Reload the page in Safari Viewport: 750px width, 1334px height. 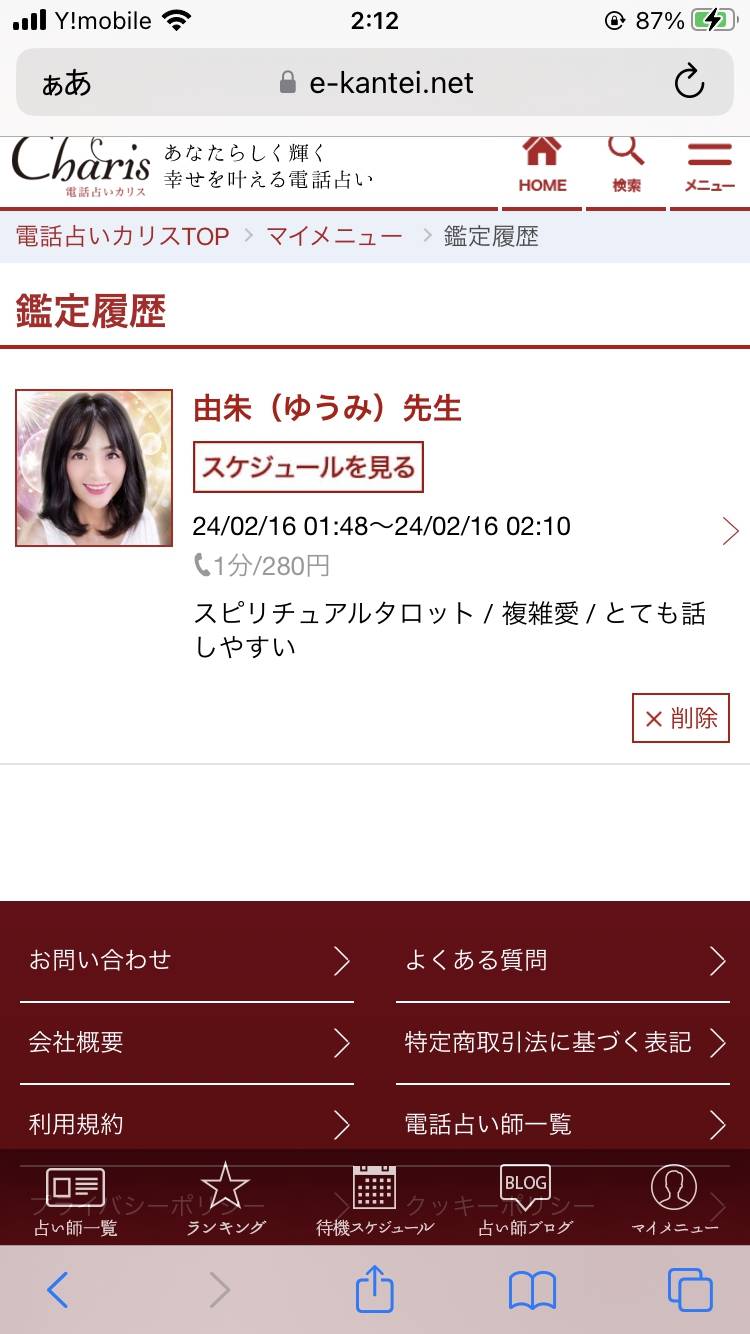tap(690, 83)
